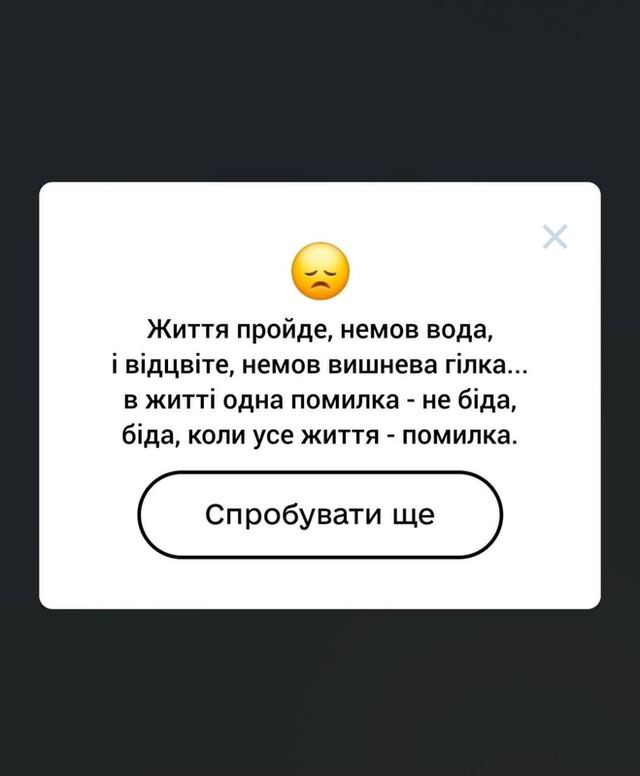Viewport: 640px width, 776px height.
Task: Close the dialog with the X
Action: [x=554, y=237]
